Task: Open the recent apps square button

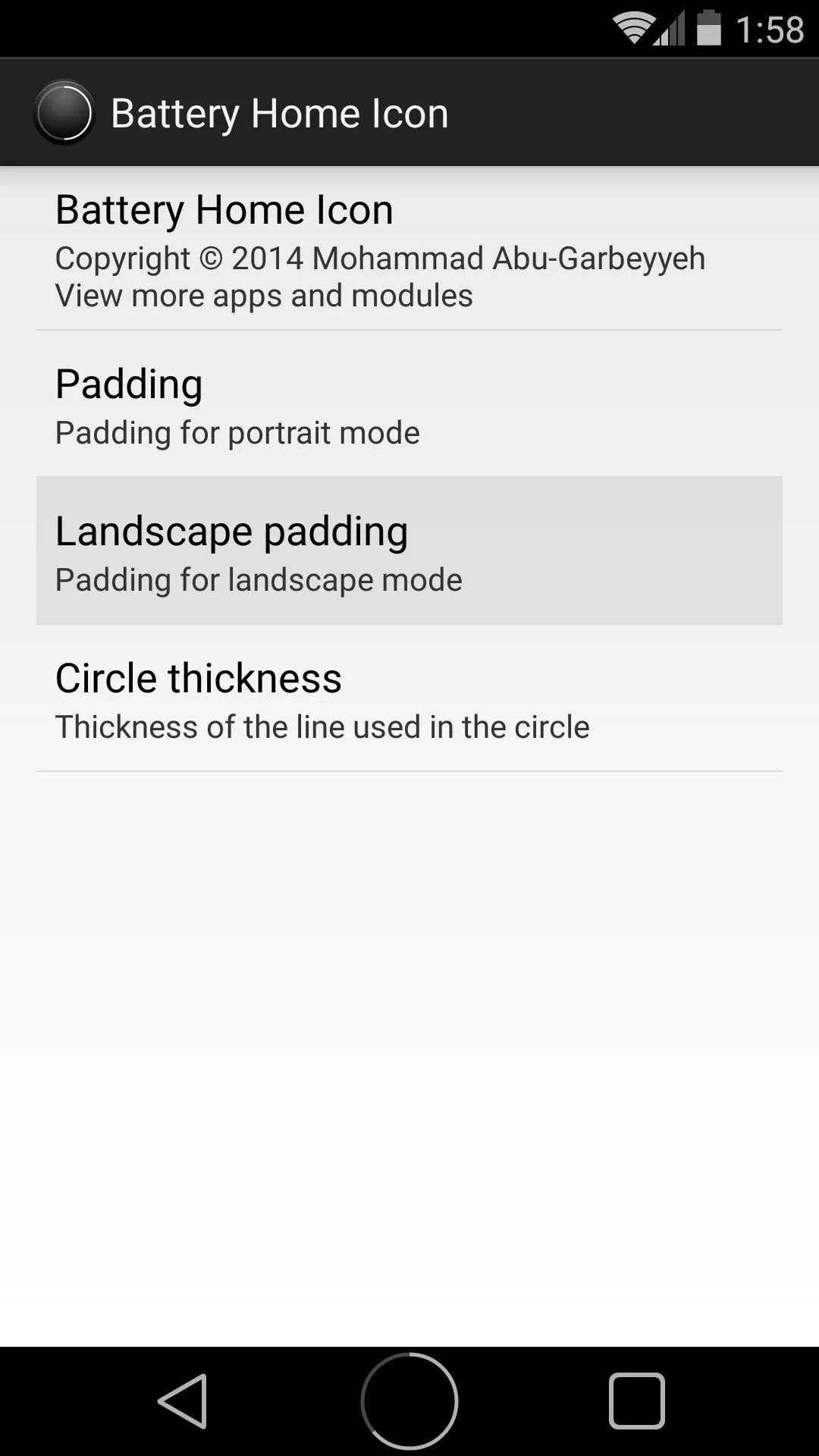Action: pyautogui.click(x=636, y=1401)
